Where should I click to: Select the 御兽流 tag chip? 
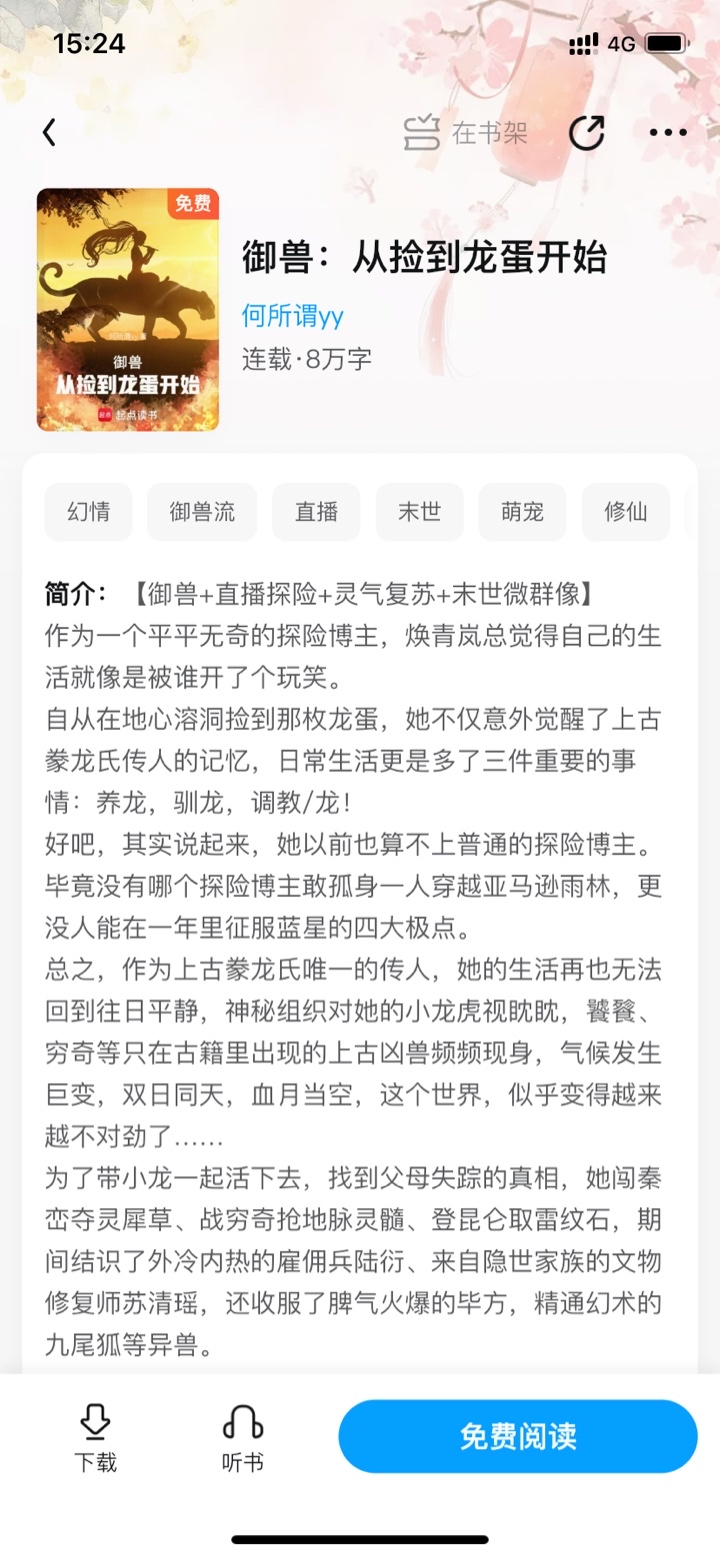(202, 512)
